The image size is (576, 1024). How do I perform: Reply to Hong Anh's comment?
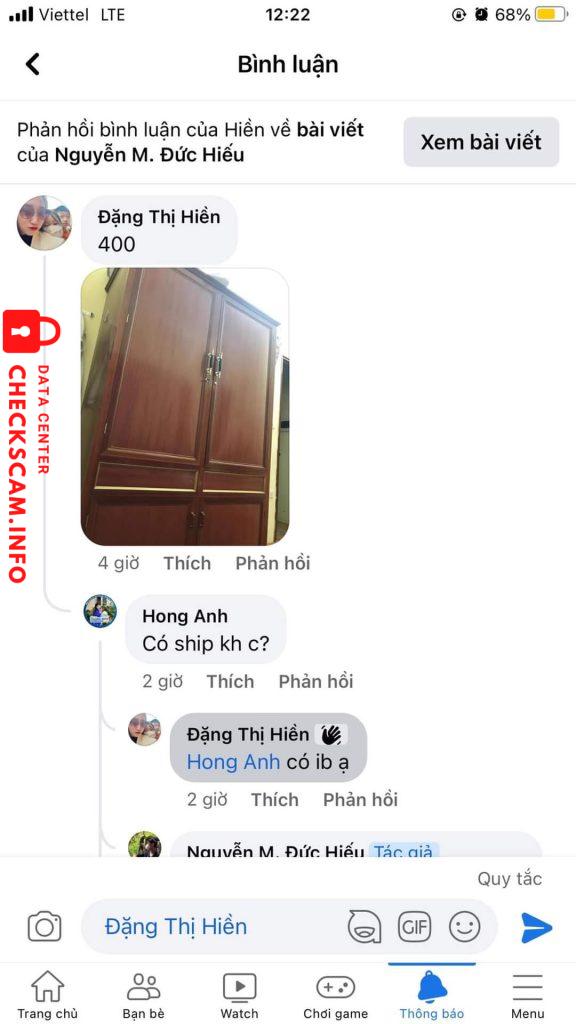coord(316,681)
